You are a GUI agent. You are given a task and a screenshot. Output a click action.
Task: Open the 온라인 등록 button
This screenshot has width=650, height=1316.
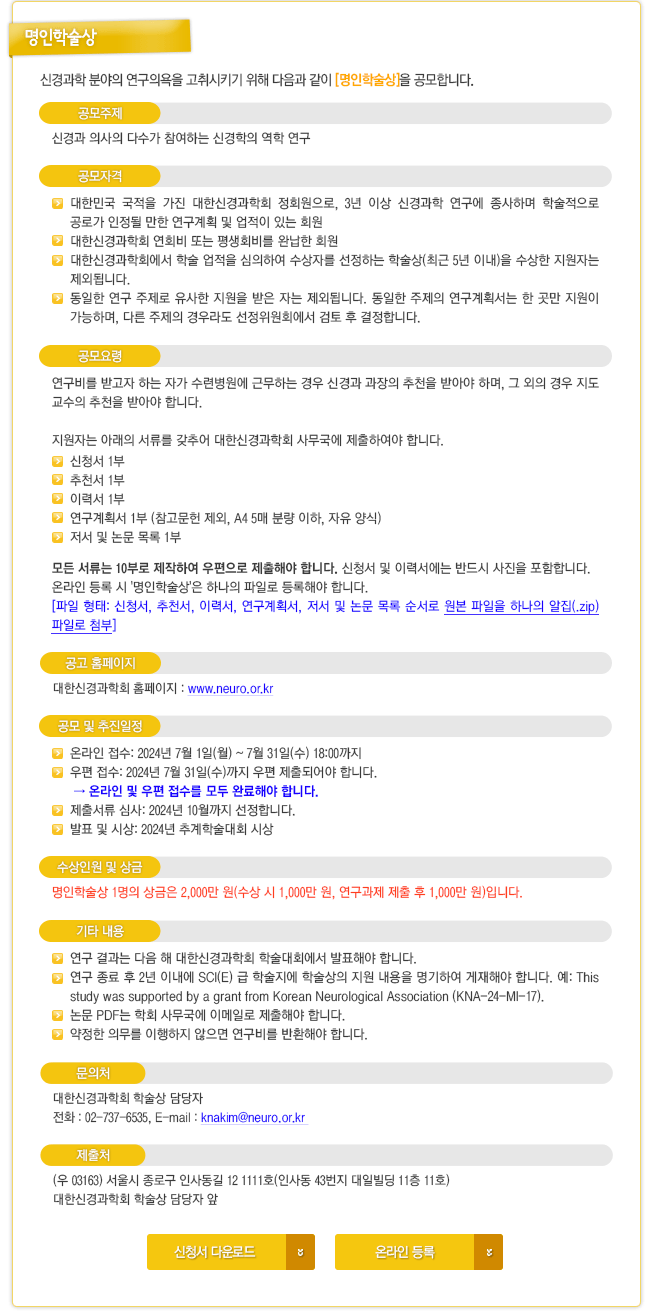418,1251
